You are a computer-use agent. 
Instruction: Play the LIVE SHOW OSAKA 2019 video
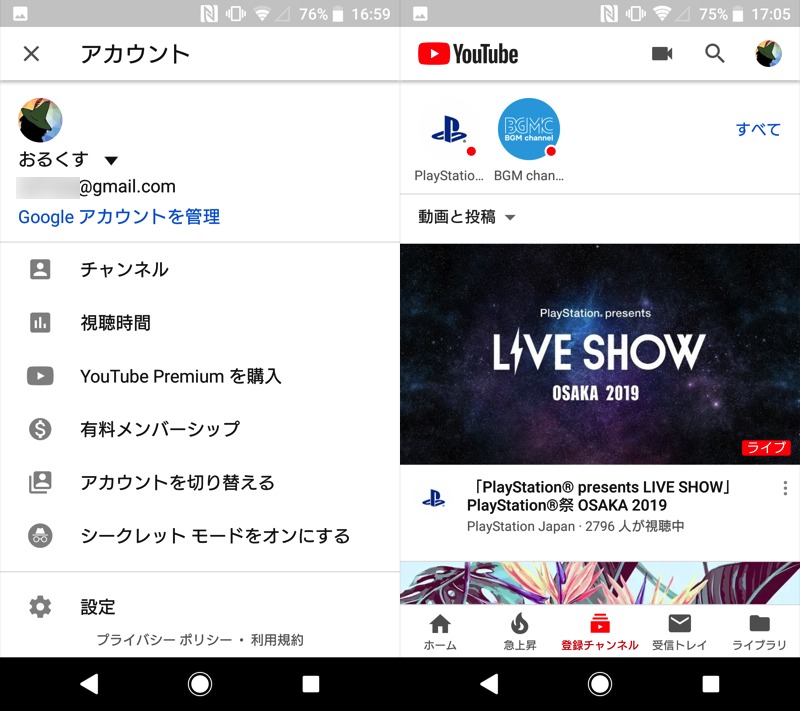(599, 353)
